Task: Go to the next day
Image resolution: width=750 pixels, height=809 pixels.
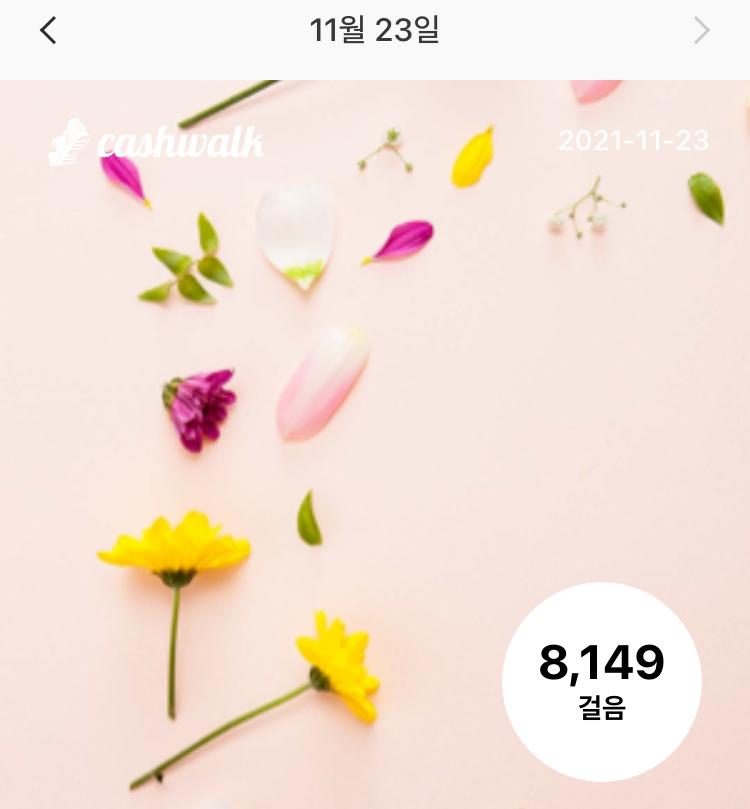Action: [x=702, y=31]
